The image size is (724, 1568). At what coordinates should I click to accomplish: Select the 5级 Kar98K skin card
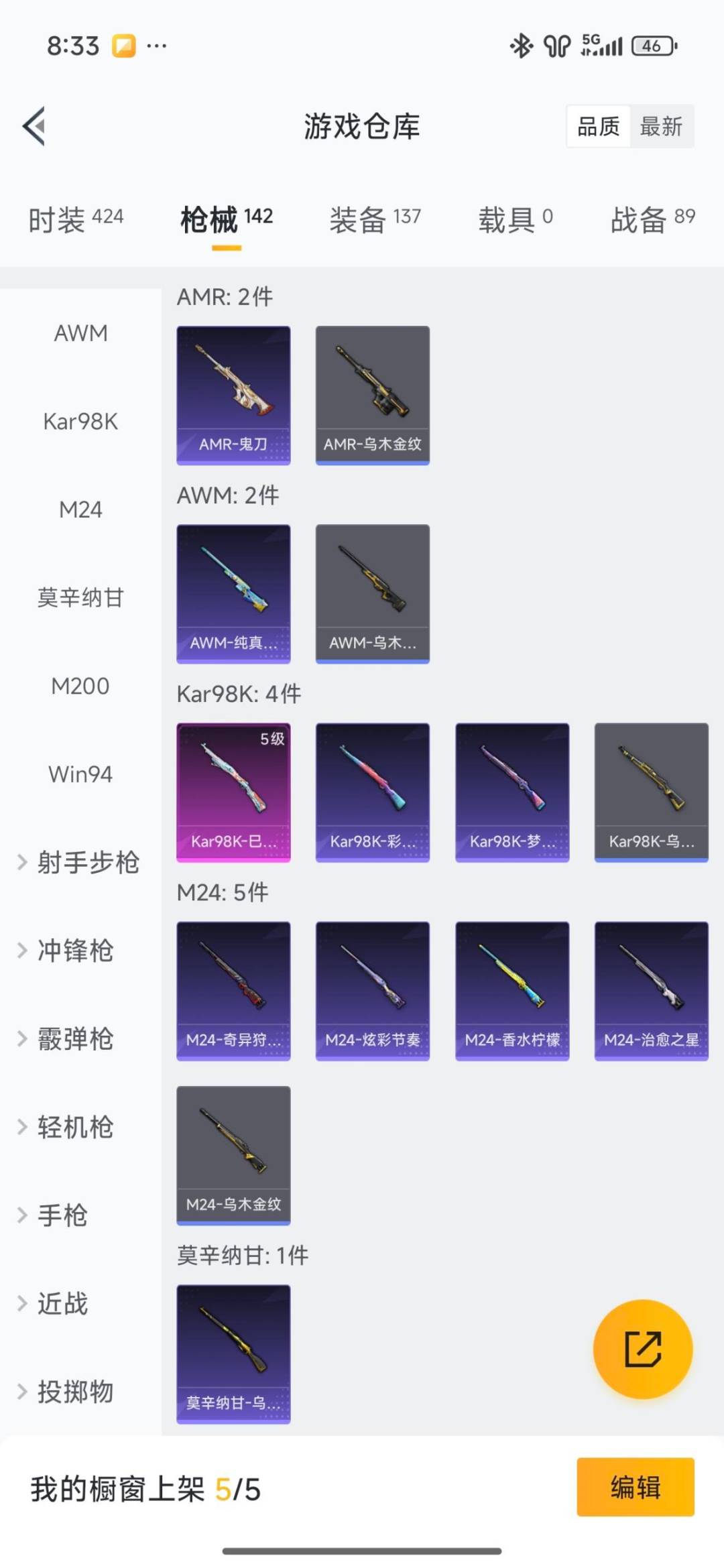point(233,791)
